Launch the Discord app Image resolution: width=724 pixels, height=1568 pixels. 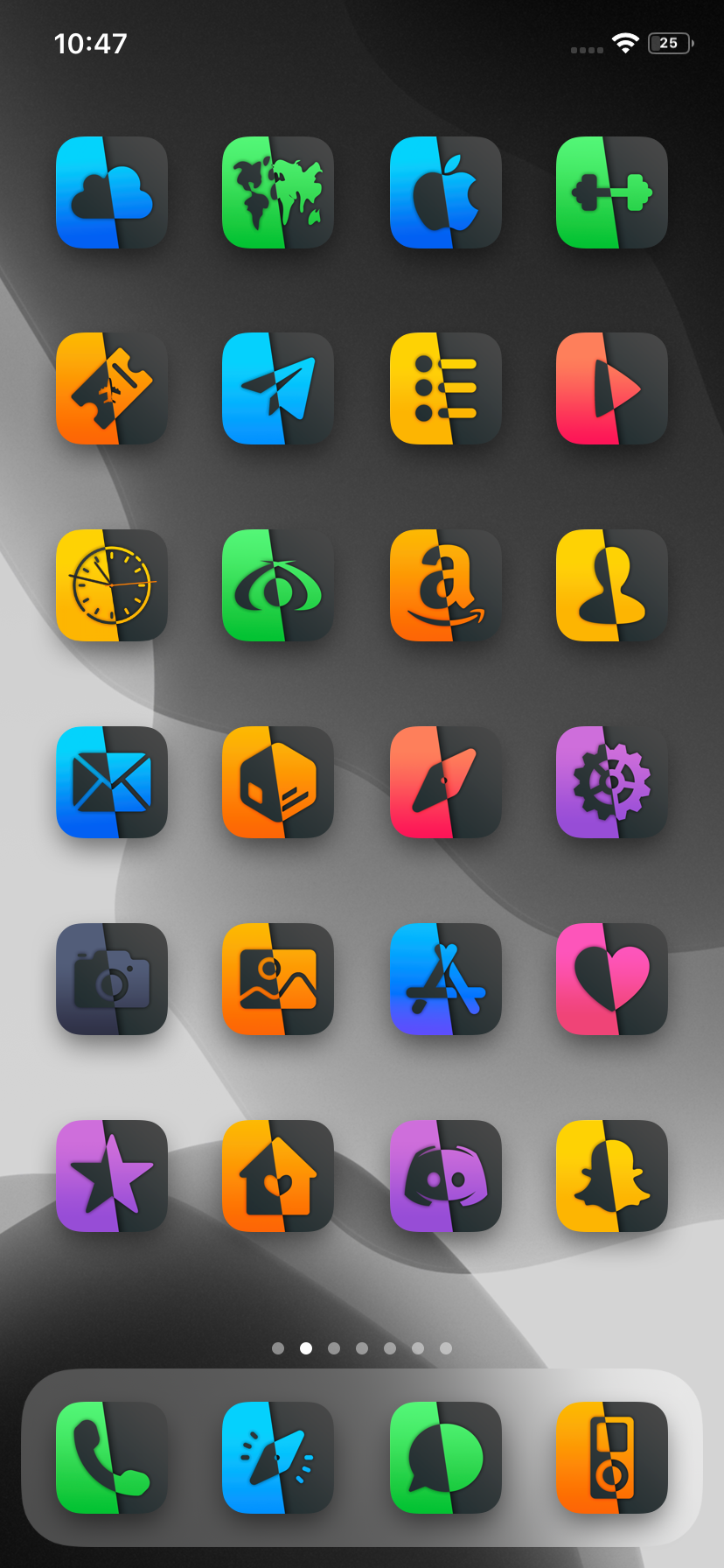(445, 1176)
